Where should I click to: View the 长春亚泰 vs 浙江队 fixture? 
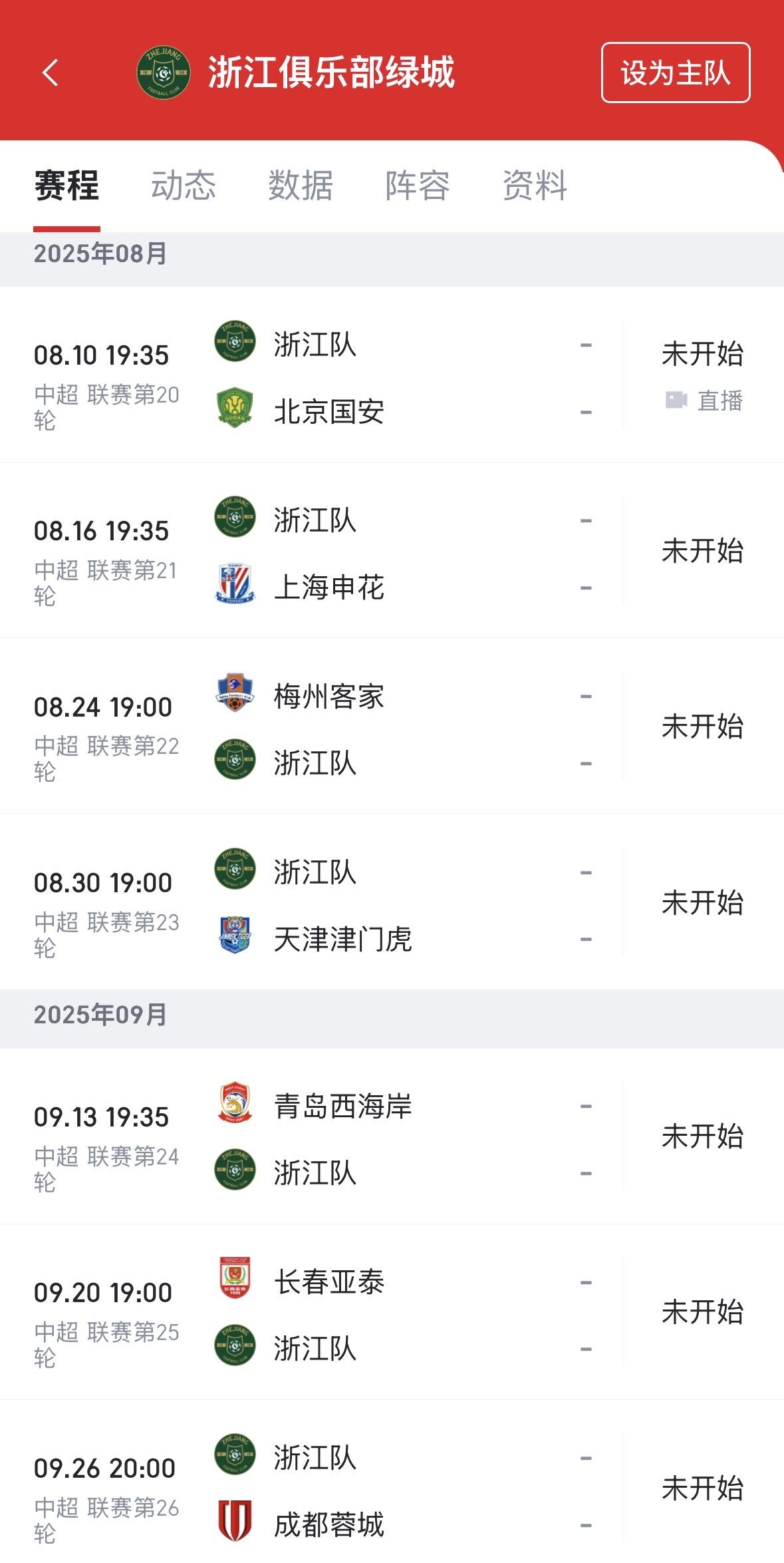pyautogui.click(x=392, y=1312)
